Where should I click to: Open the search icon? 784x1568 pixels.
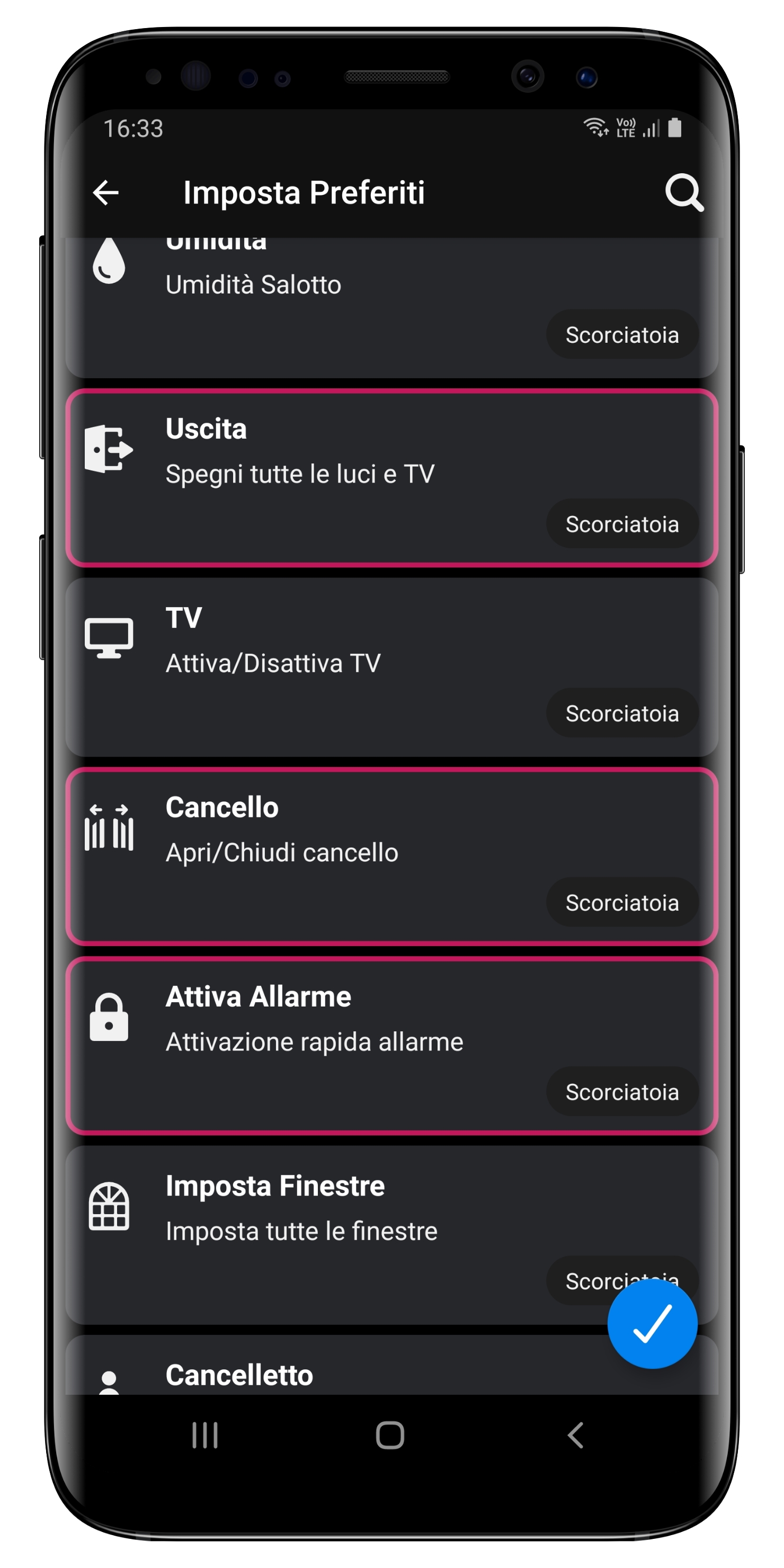[683, 193]
